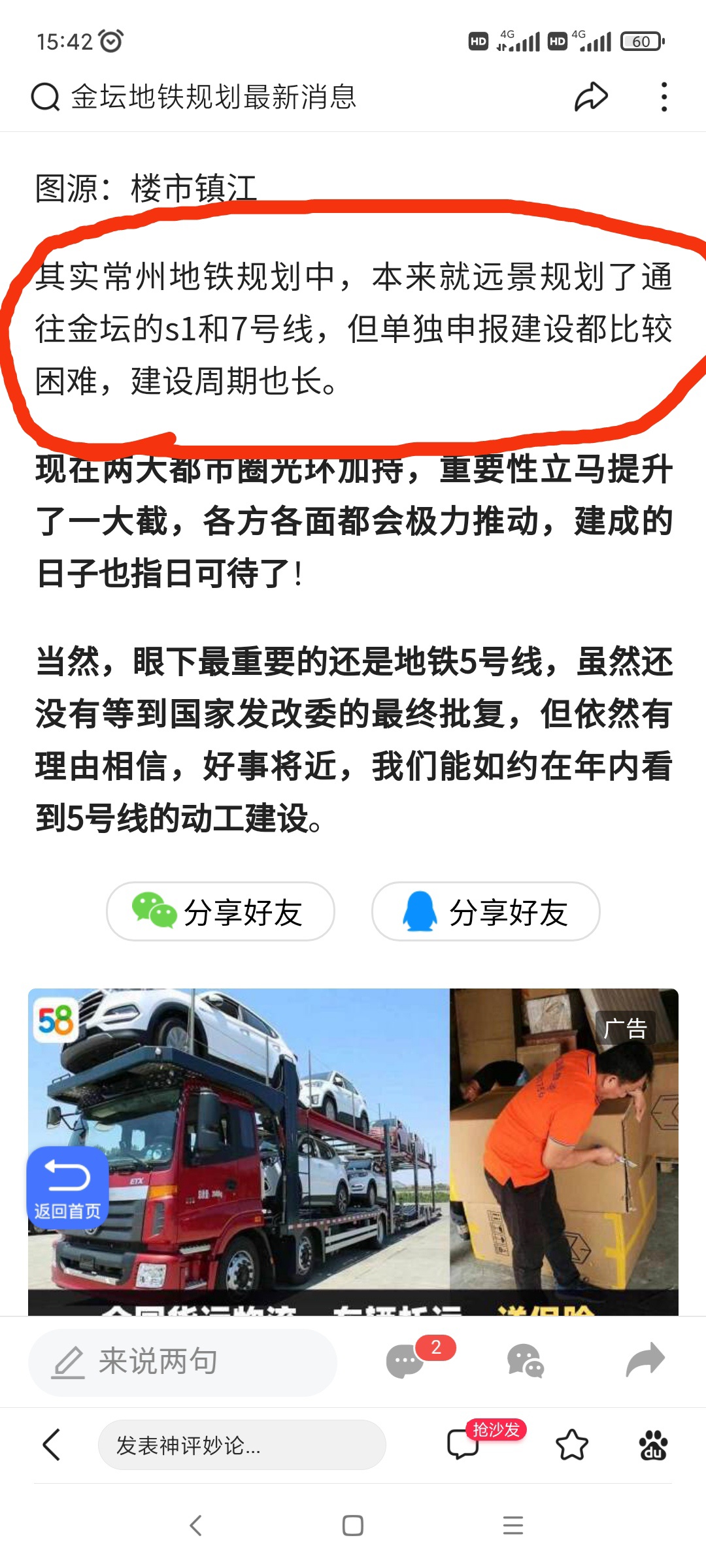
Task: Tap the 发表神评妙论 input field
Action: pos(241,1445)
